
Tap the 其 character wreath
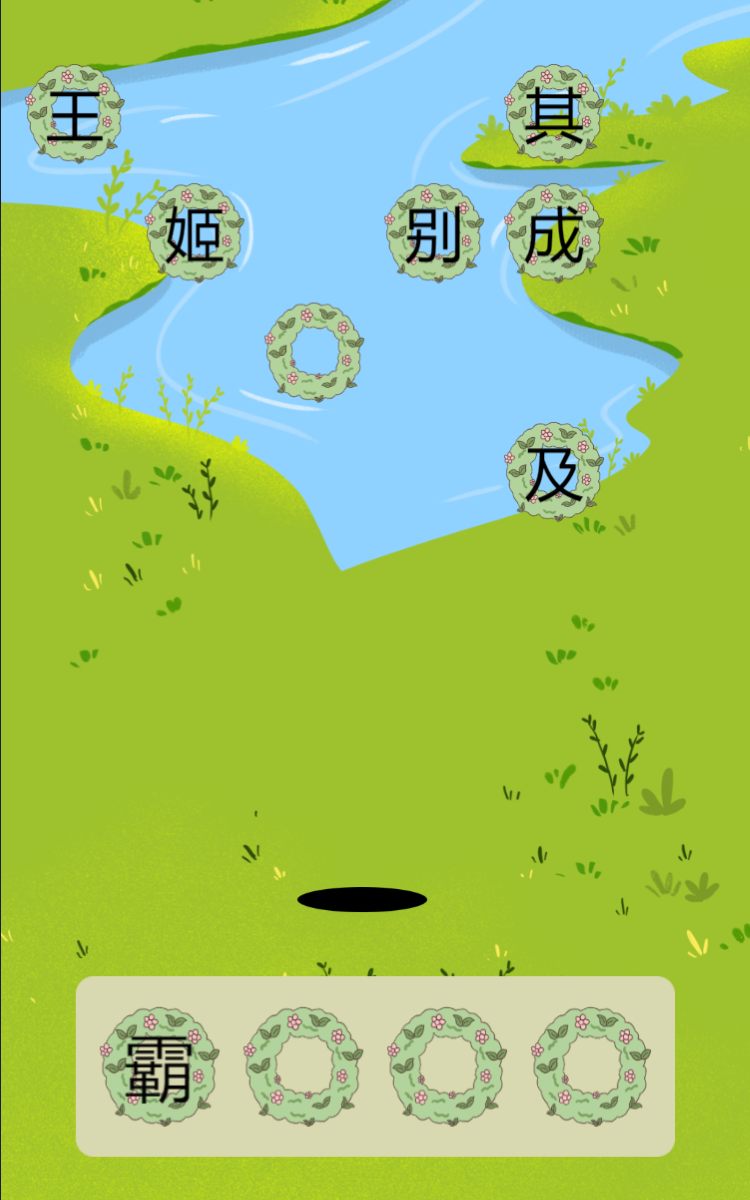coord(554,114)
